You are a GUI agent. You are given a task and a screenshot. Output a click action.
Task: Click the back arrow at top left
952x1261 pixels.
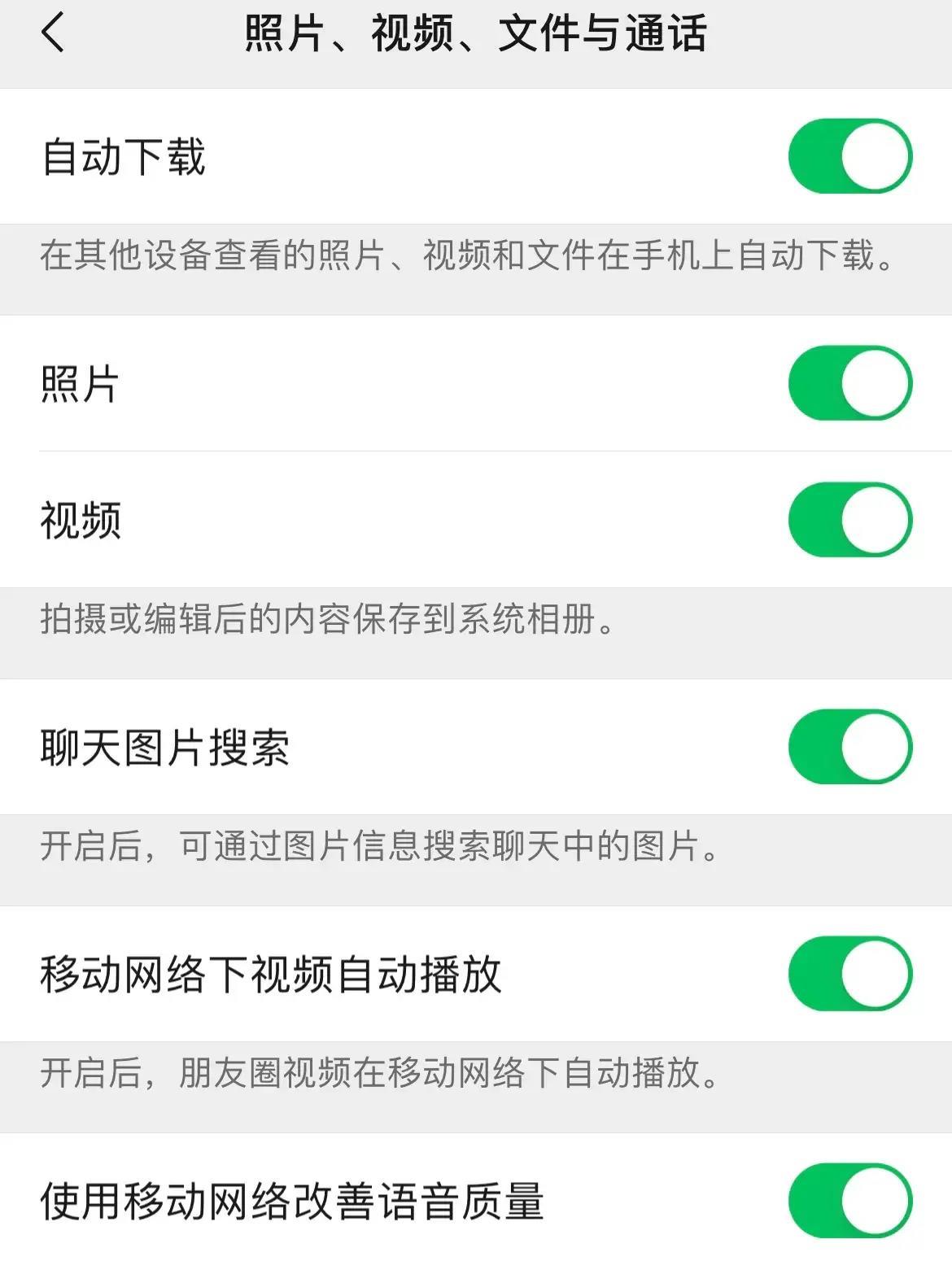(53, 34)
